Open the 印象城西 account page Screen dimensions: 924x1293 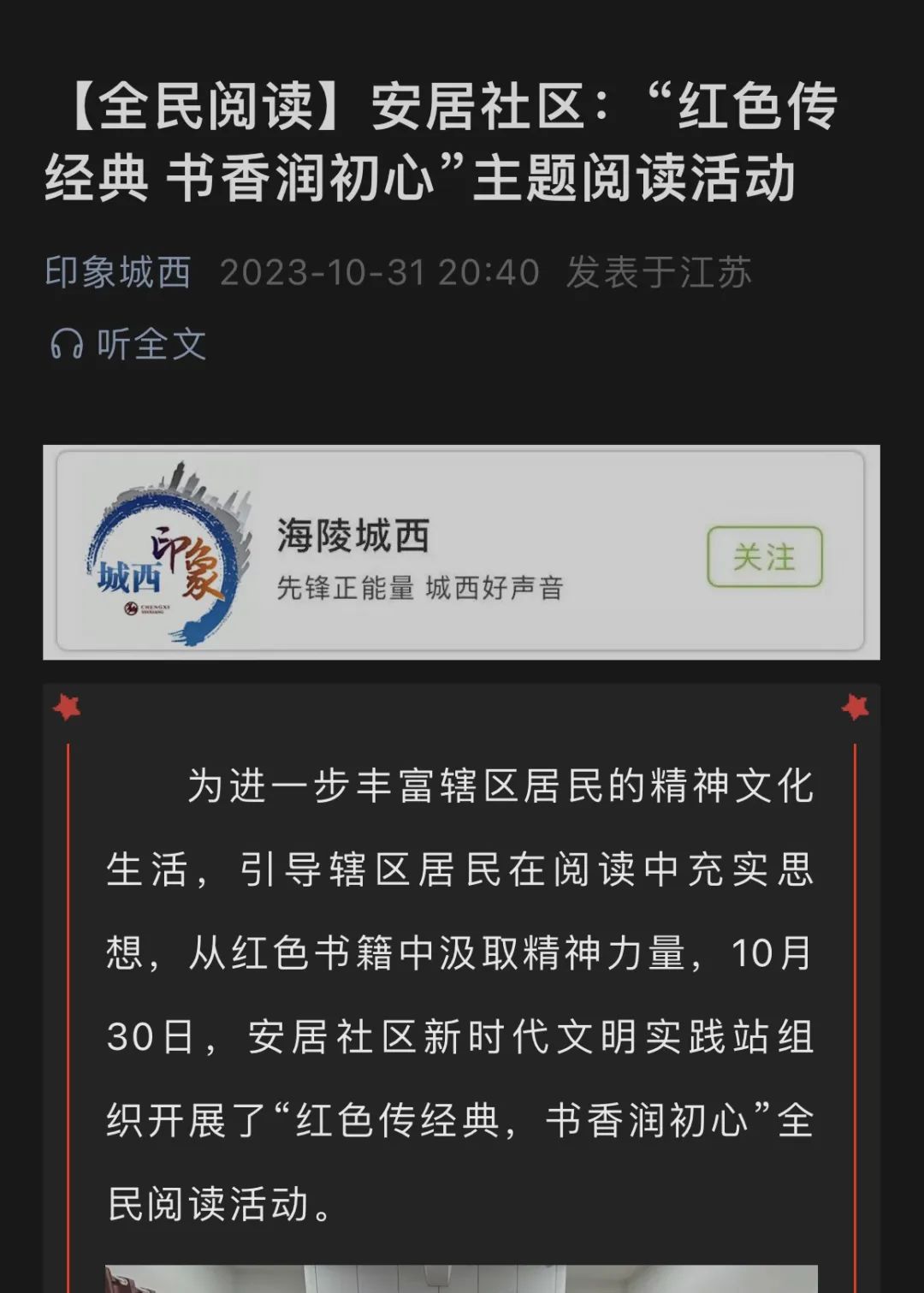click(x=118, y=273)
